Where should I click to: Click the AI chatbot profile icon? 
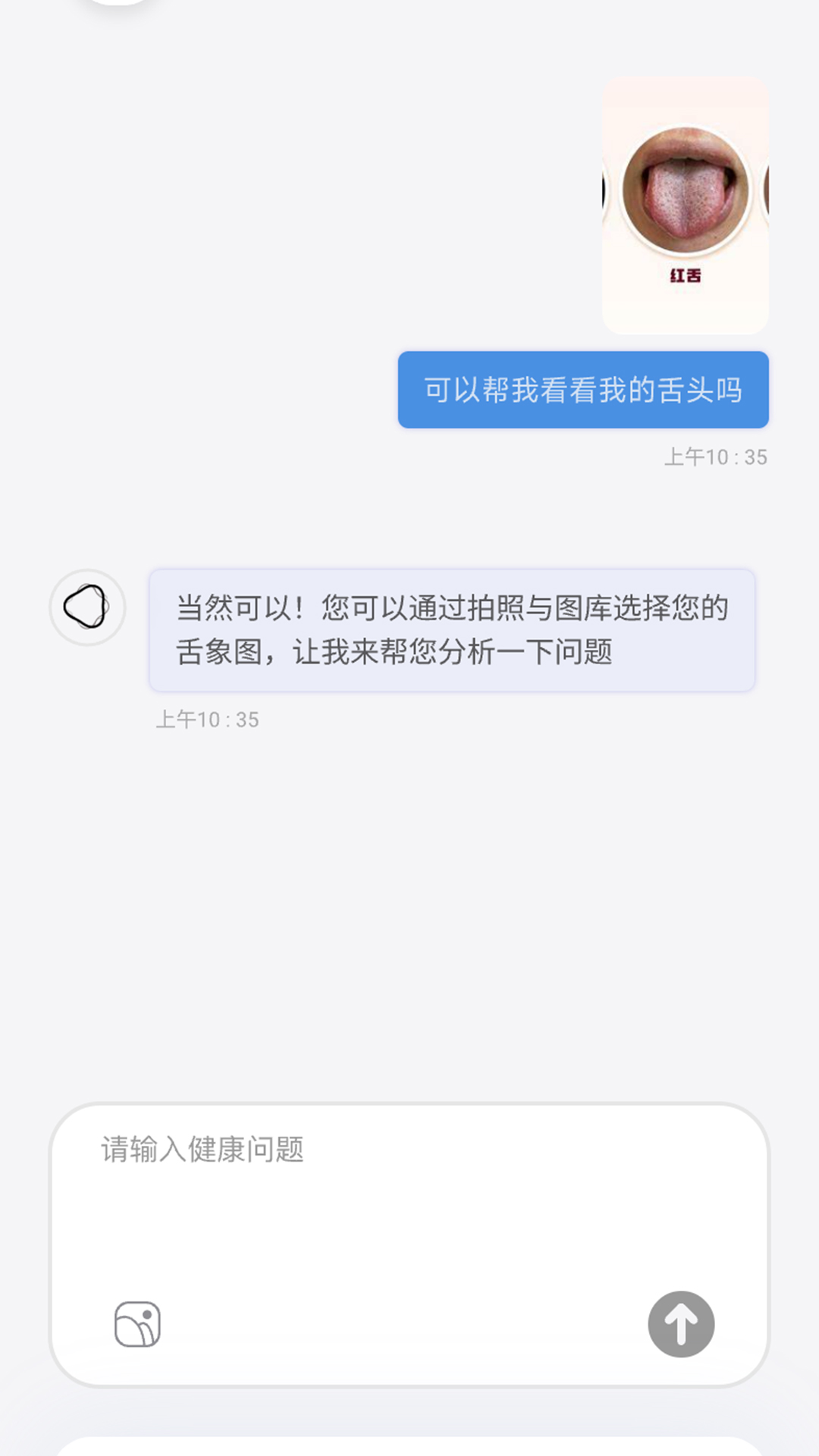point(87,607)
